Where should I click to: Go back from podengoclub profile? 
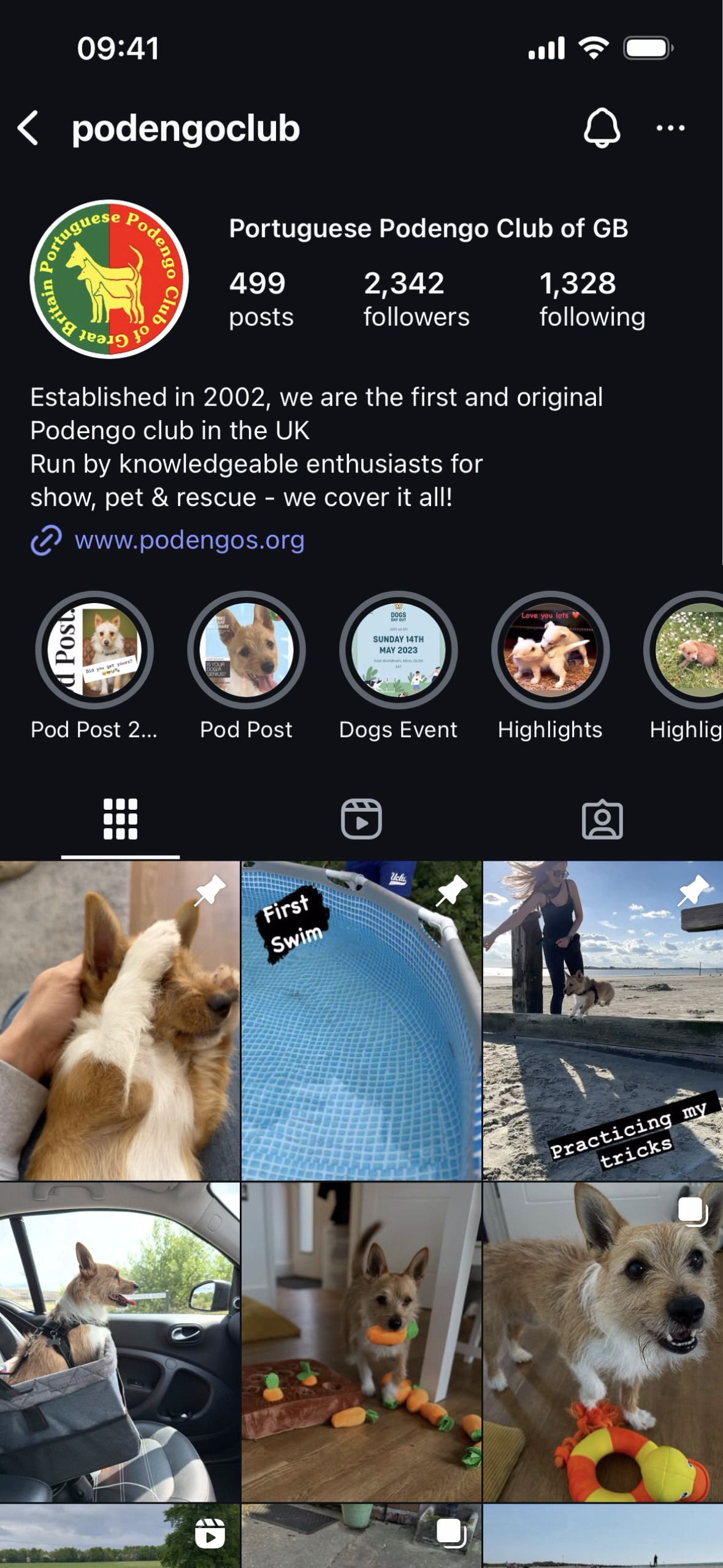[x=28, y=128]
